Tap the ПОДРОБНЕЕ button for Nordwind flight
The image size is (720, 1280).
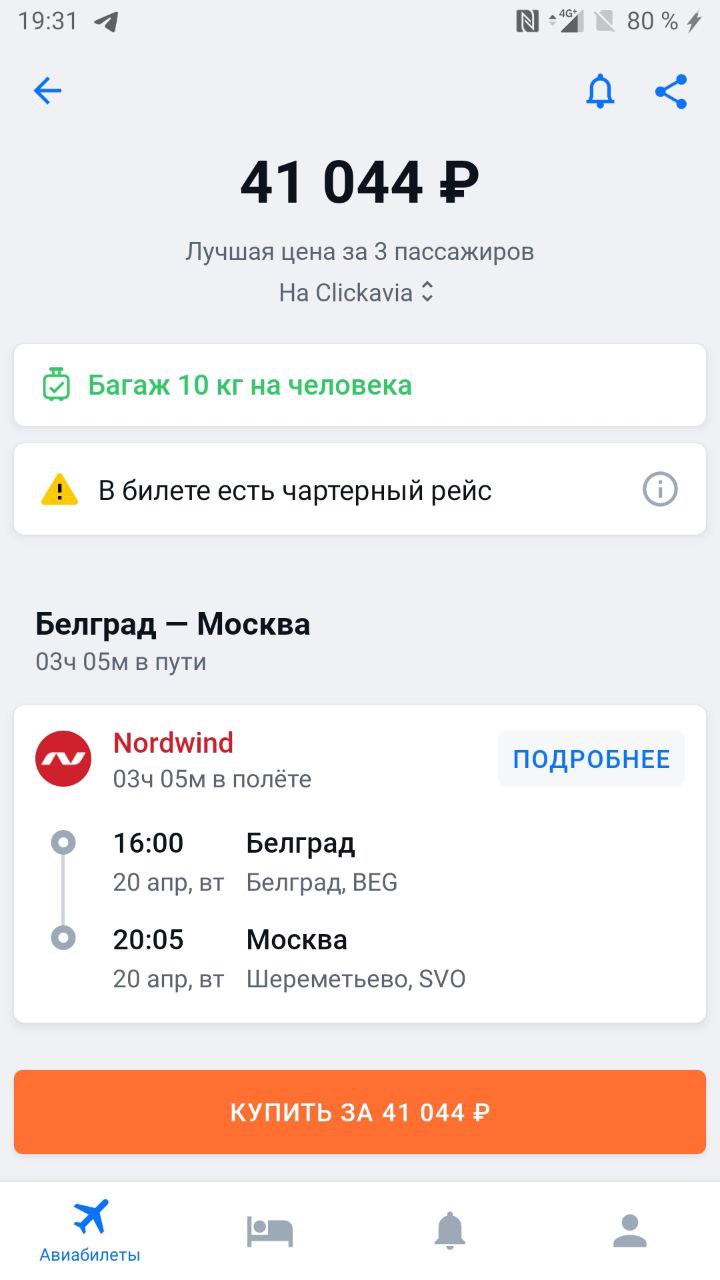(591, 759)
